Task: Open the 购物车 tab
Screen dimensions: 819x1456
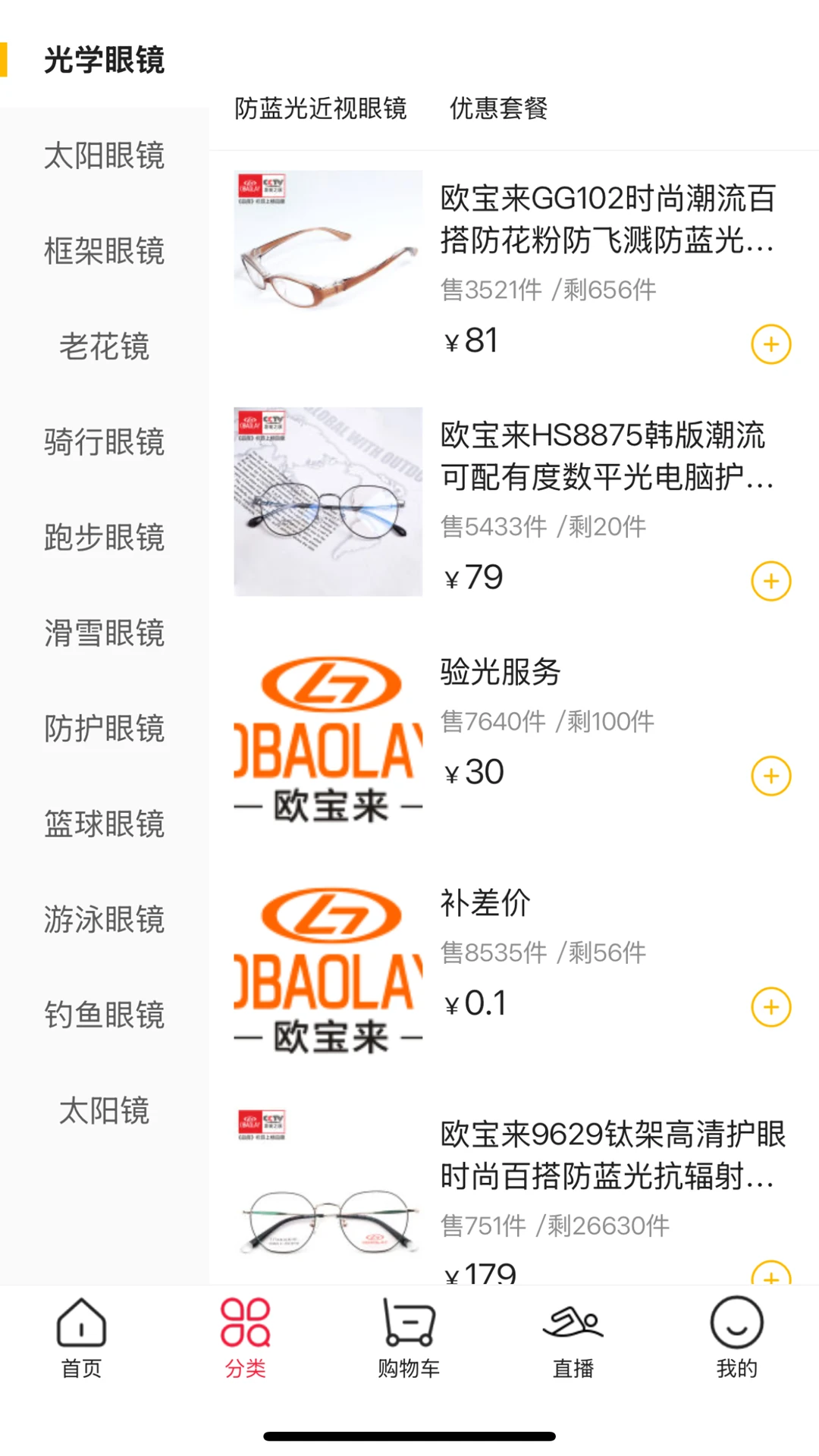Action: point(409,1338)
